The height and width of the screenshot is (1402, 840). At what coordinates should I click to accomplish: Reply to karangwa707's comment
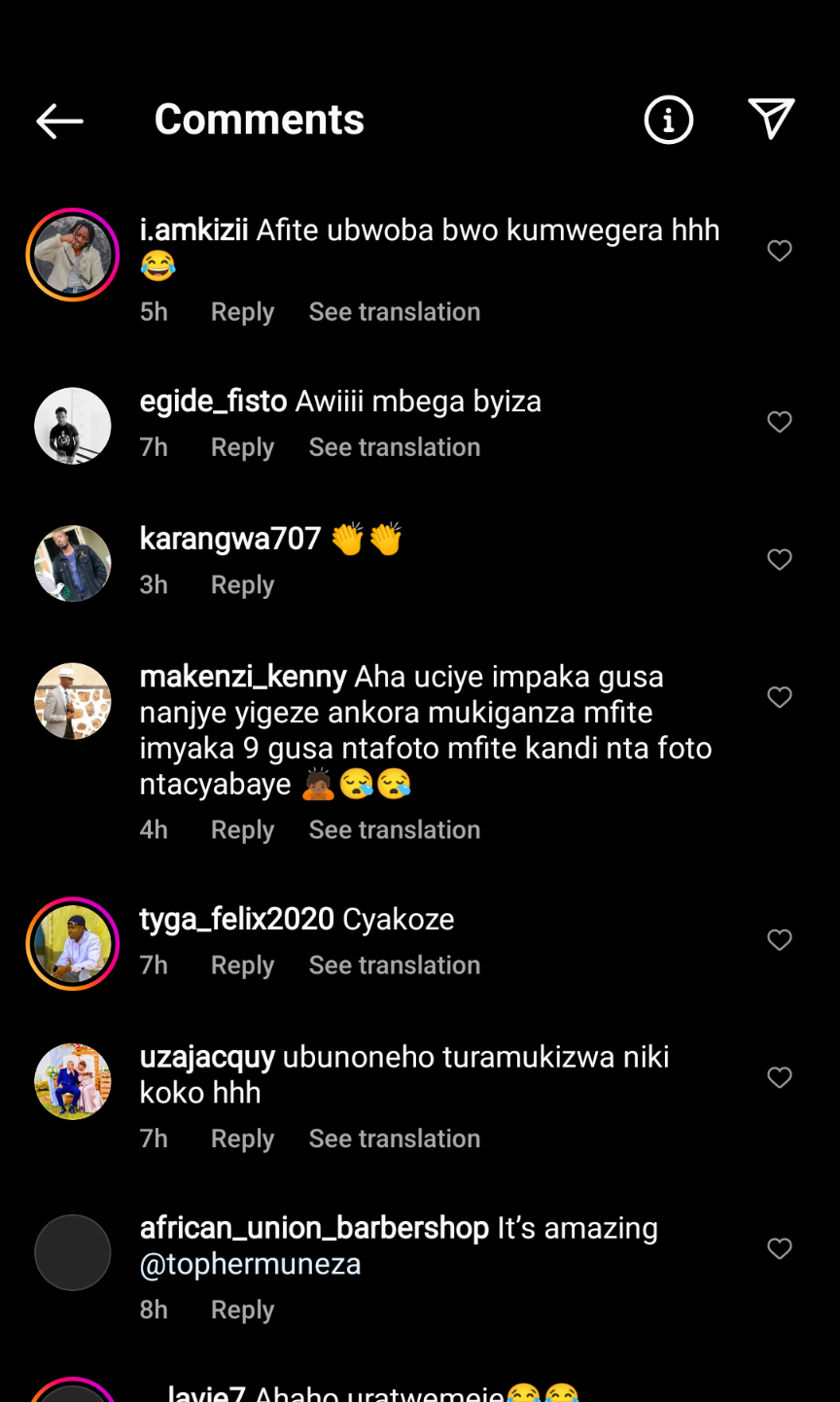tap(242, 585)
